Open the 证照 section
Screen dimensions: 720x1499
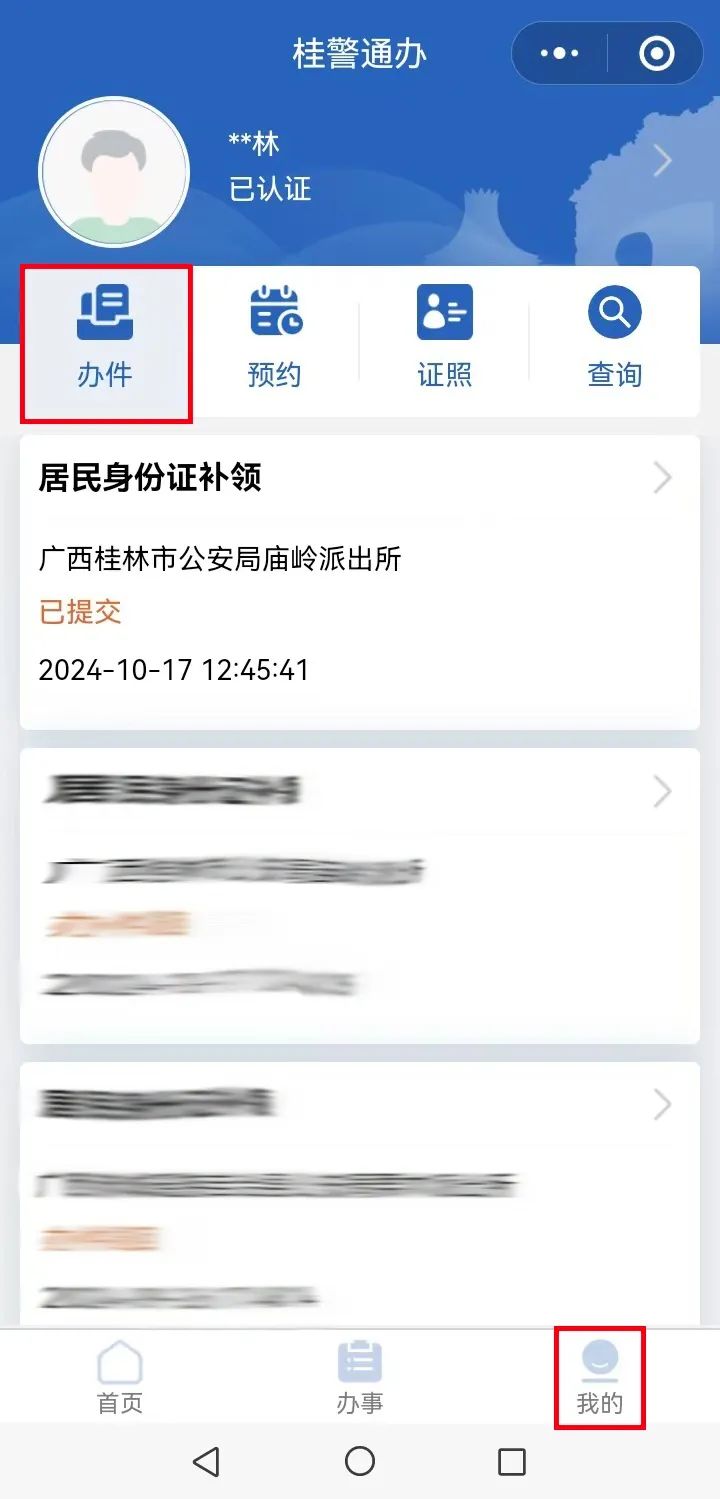click(444, 340)
